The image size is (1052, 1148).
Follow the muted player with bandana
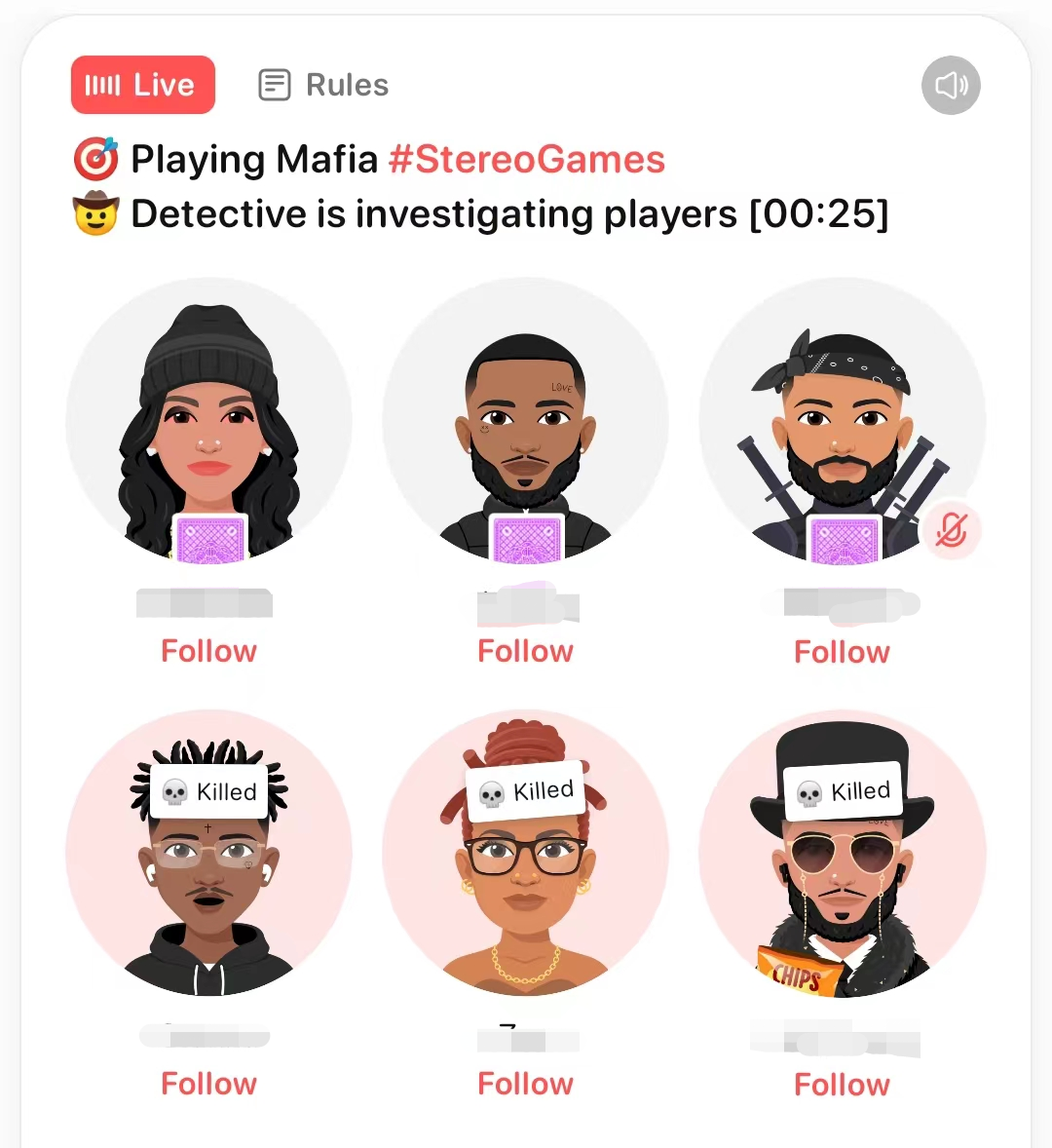click(842, 652)
